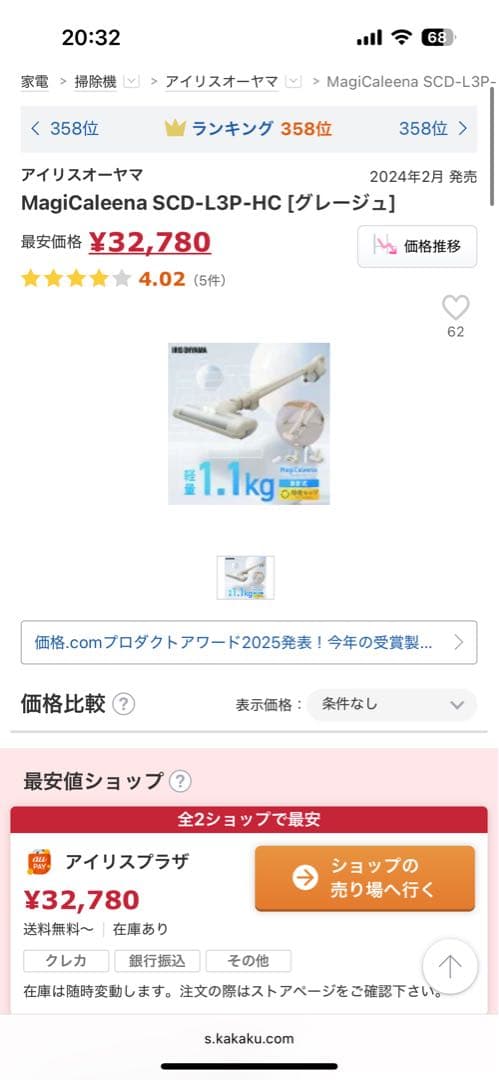499x1080 pixels.
Task: Open the 表示価格 条件なし dropdown
Action: (x=391, y=705)
